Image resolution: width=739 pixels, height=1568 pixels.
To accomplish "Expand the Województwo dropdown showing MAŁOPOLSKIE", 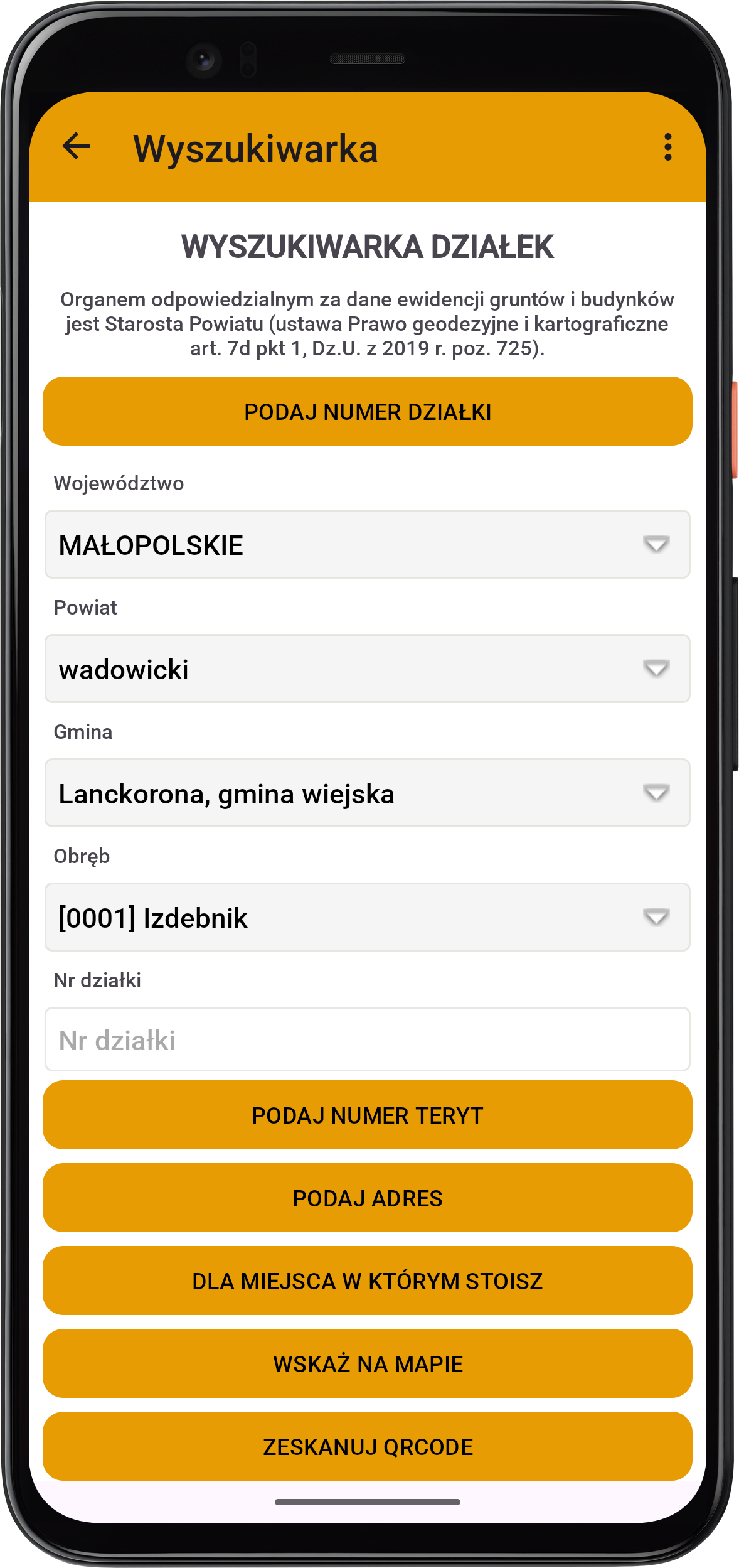I will 368,545.
